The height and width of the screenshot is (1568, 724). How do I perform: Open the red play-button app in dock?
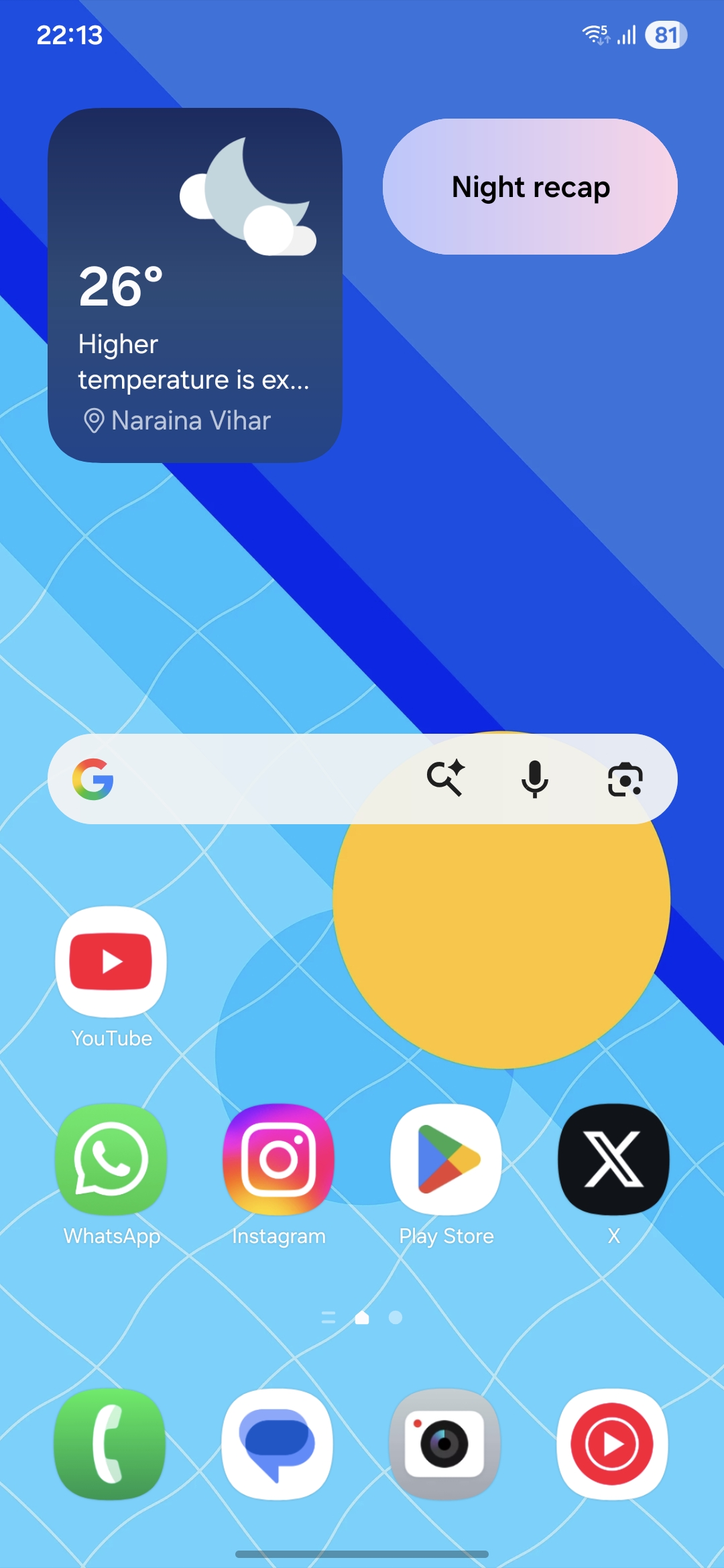[612, 1444]
